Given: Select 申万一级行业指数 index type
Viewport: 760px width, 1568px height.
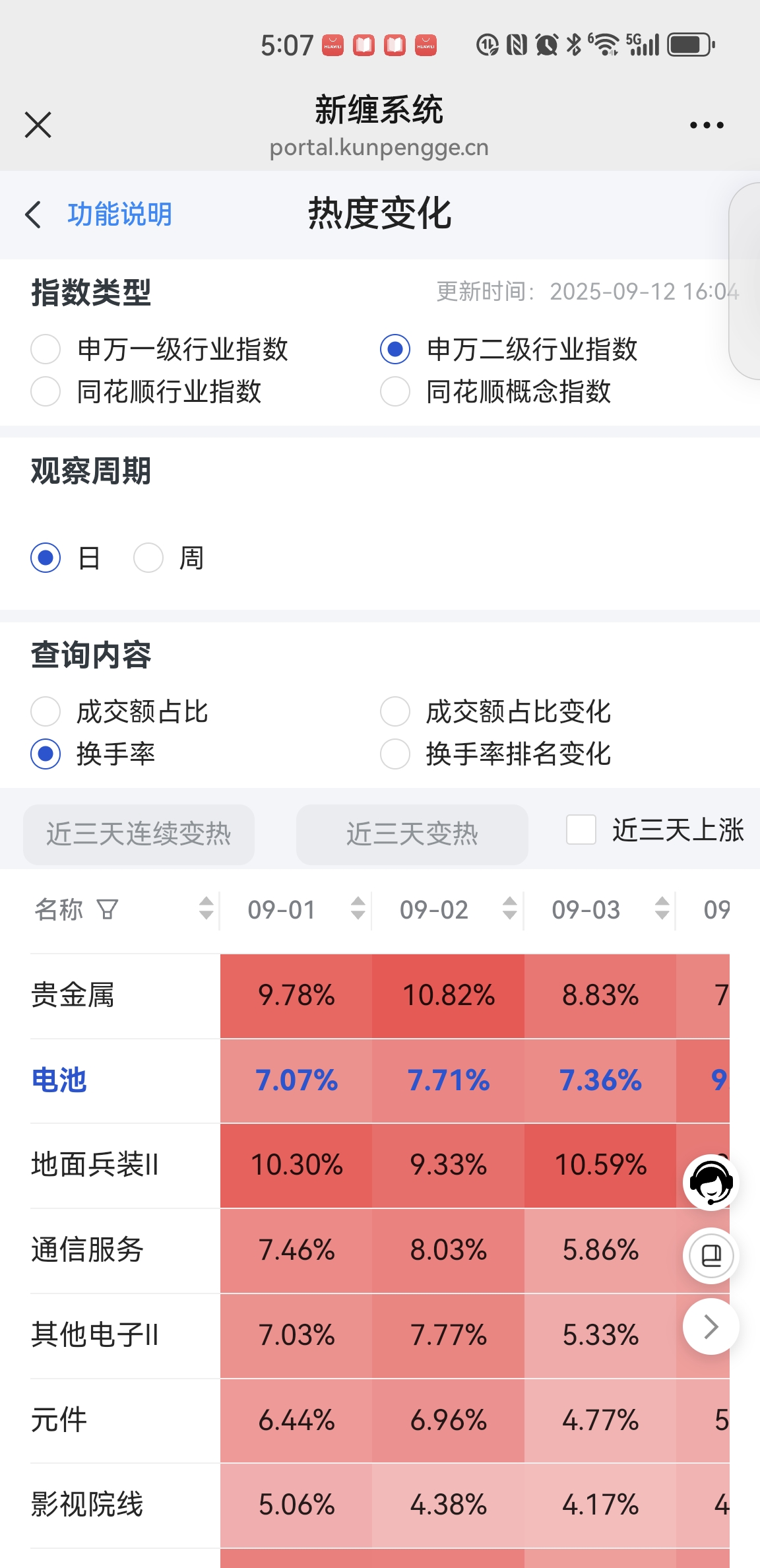Looking at the screenshot, I should point(46,349).
